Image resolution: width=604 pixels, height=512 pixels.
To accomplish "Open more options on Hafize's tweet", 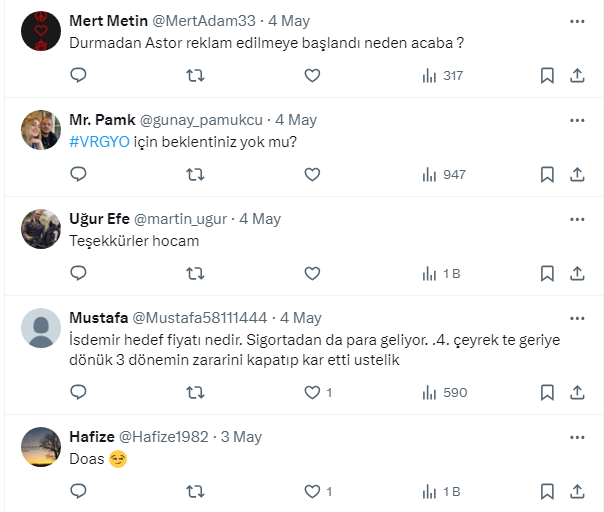I will coord(577,436).
